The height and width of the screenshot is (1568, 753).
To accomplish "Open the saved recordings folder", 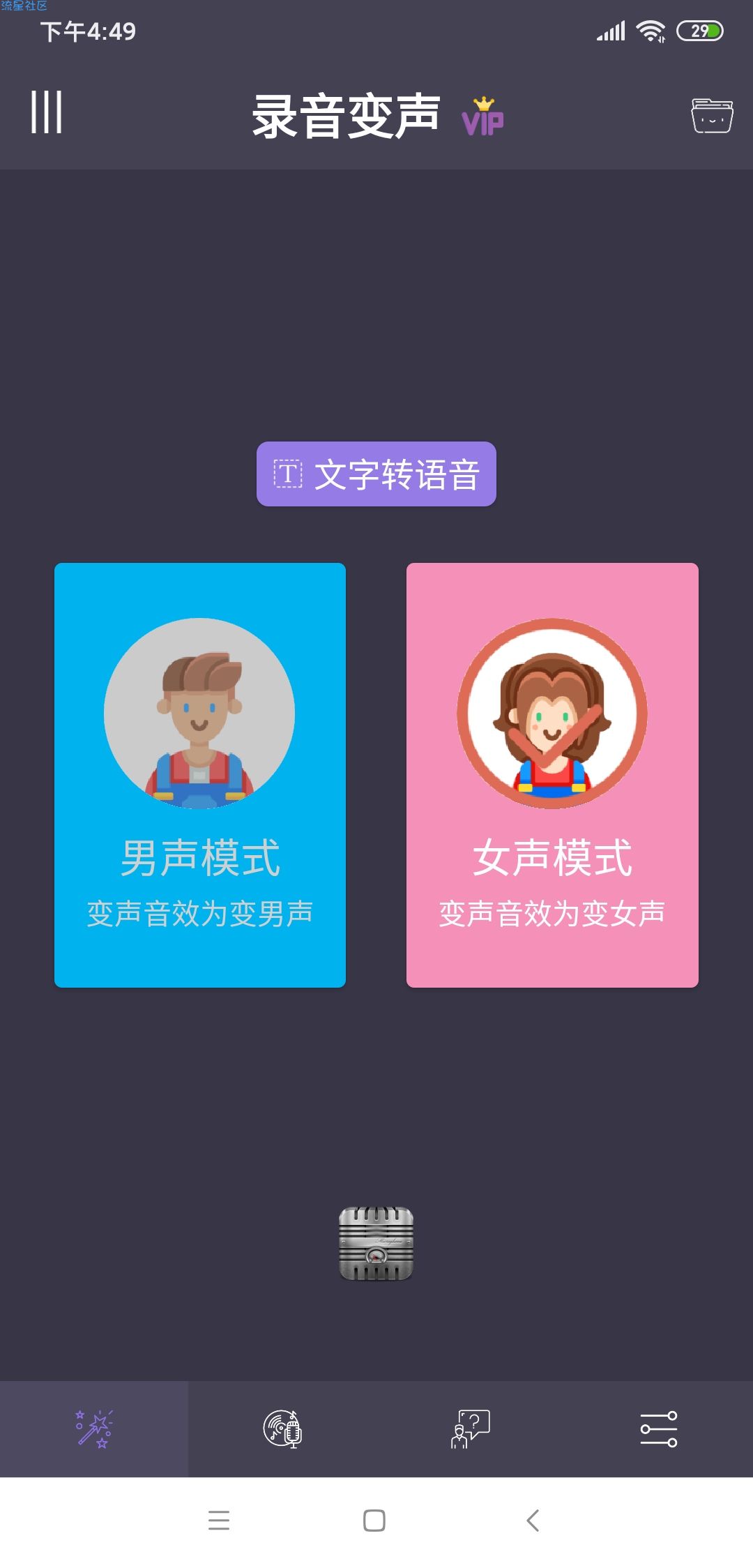I will pyautogui.click(x=711, y=116).
